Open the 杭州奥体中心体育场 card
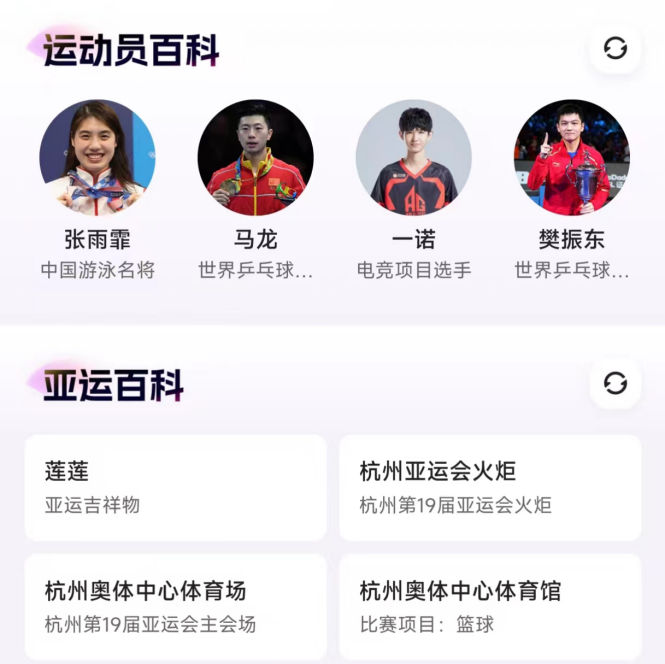 tap(176, 607)
